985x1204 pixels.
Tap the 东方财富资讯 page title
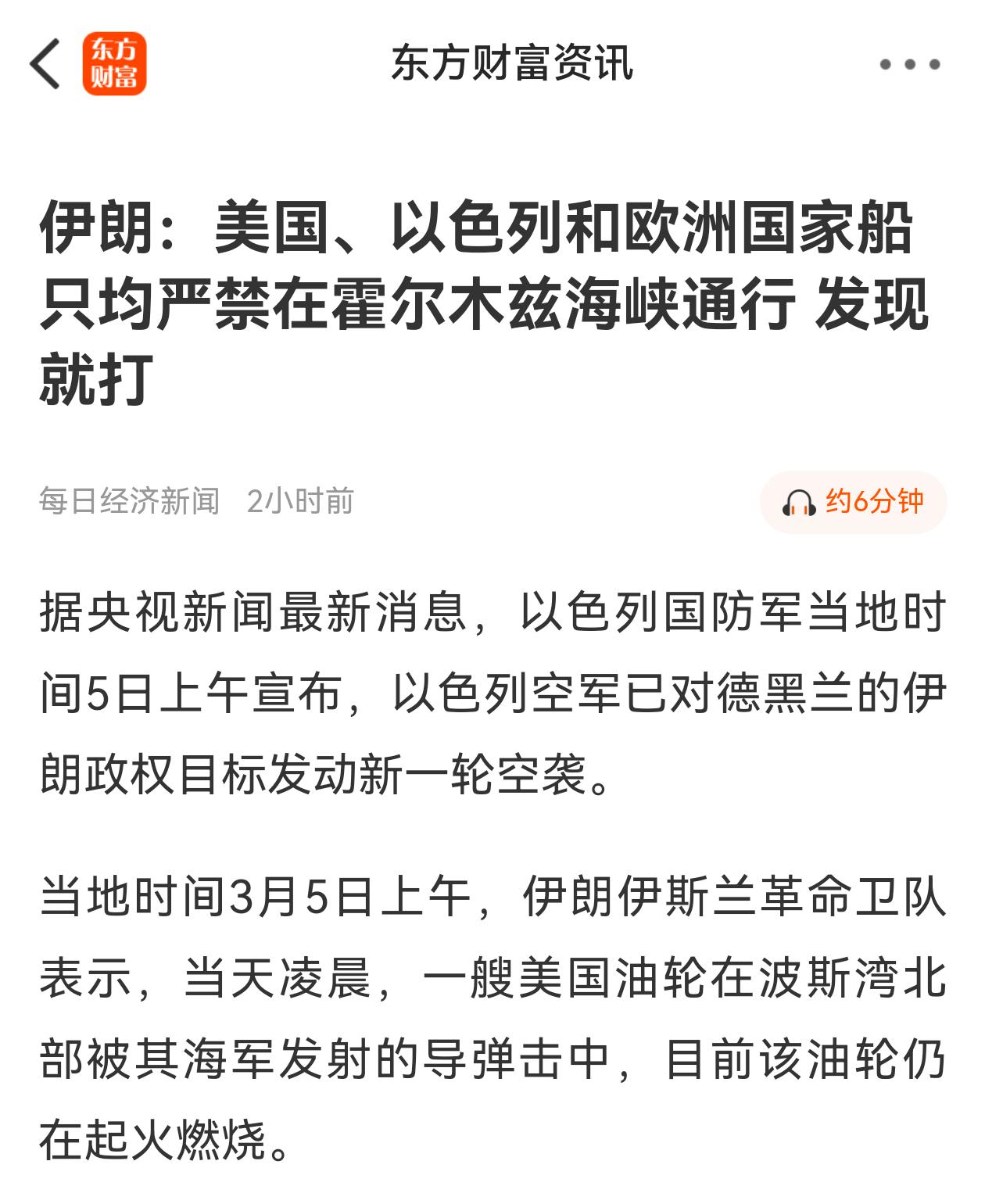tap(514, 66)
